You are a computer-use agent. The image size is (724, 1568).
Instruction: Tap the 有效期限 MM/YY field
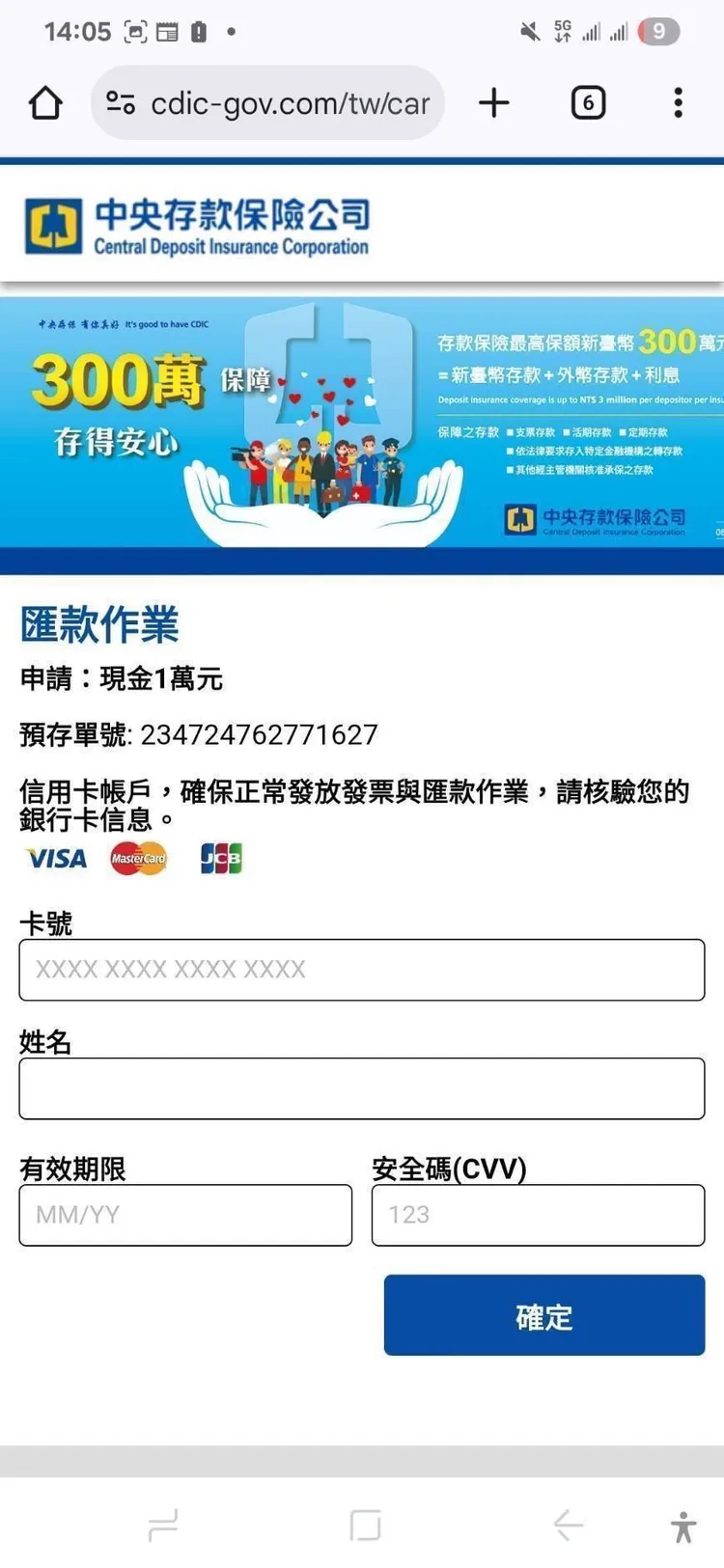click(x=185, y=1214)
